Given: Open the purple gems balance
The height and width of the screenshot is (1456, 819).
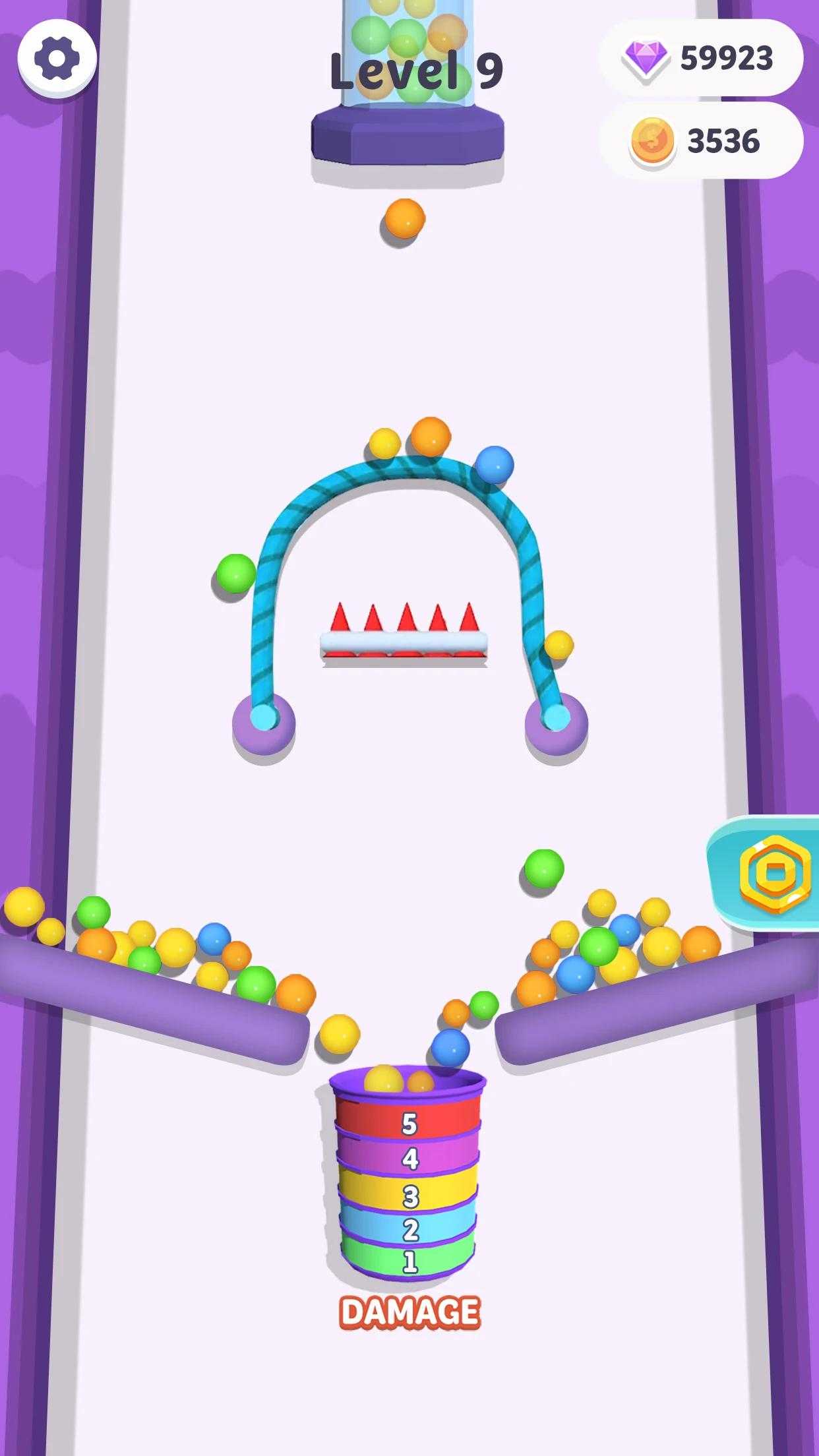Looking at the screenshot, I should tap(701, 58).
